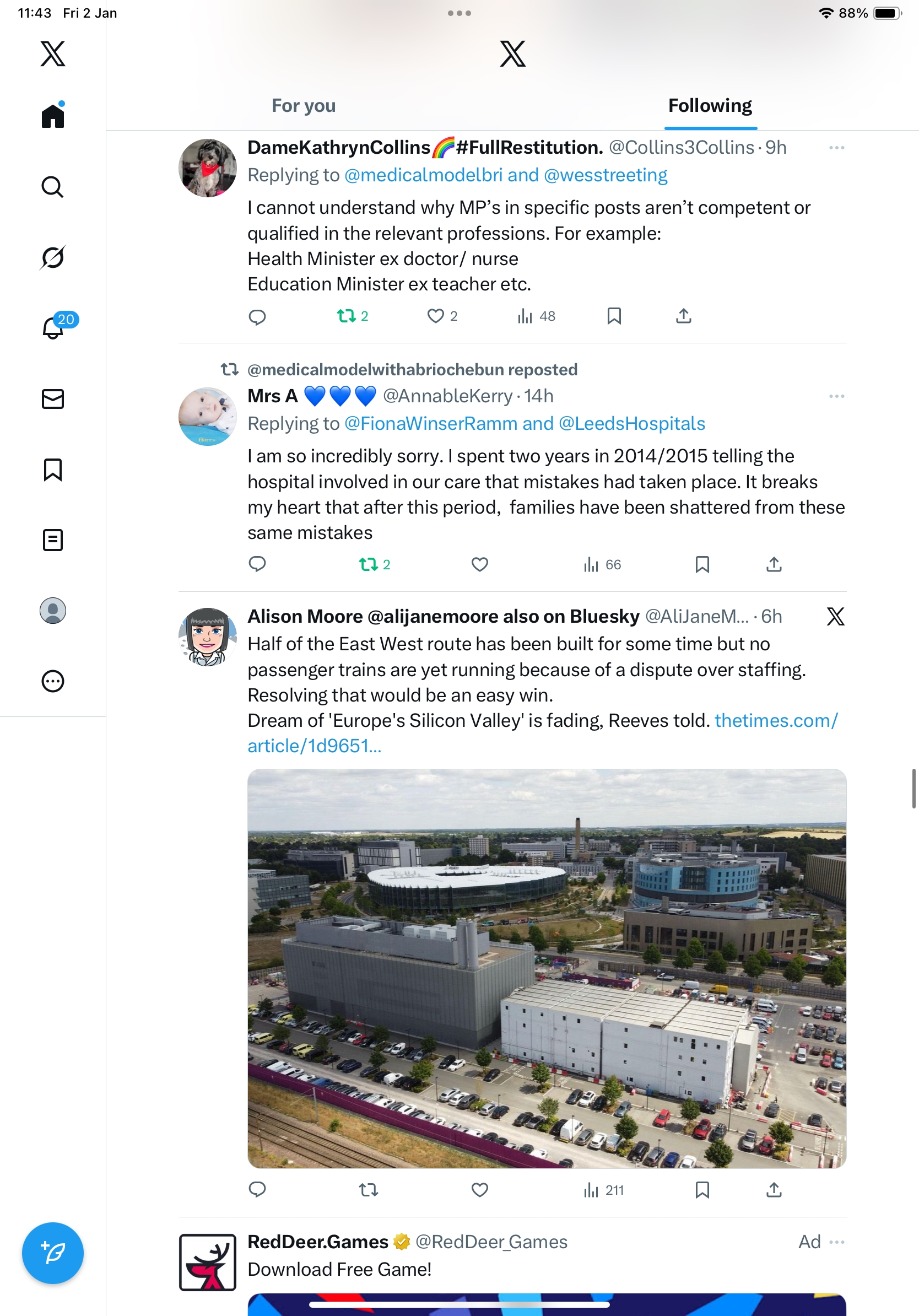Open @LeedsHospitals mention link
Screen dimensions: 919x1316
pos(631,424)
